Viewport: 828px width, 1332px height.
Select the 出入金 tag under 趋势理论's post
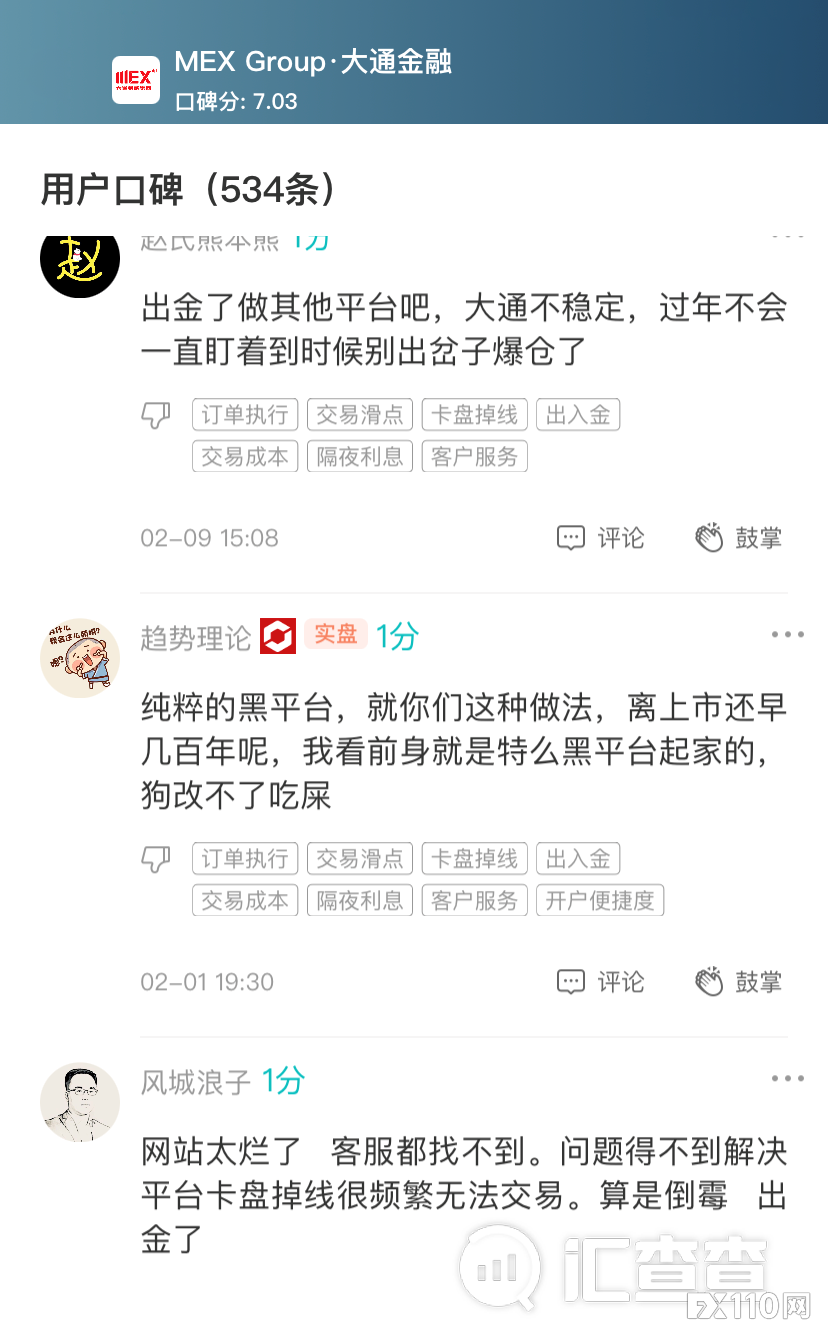[x=578, y=858]
